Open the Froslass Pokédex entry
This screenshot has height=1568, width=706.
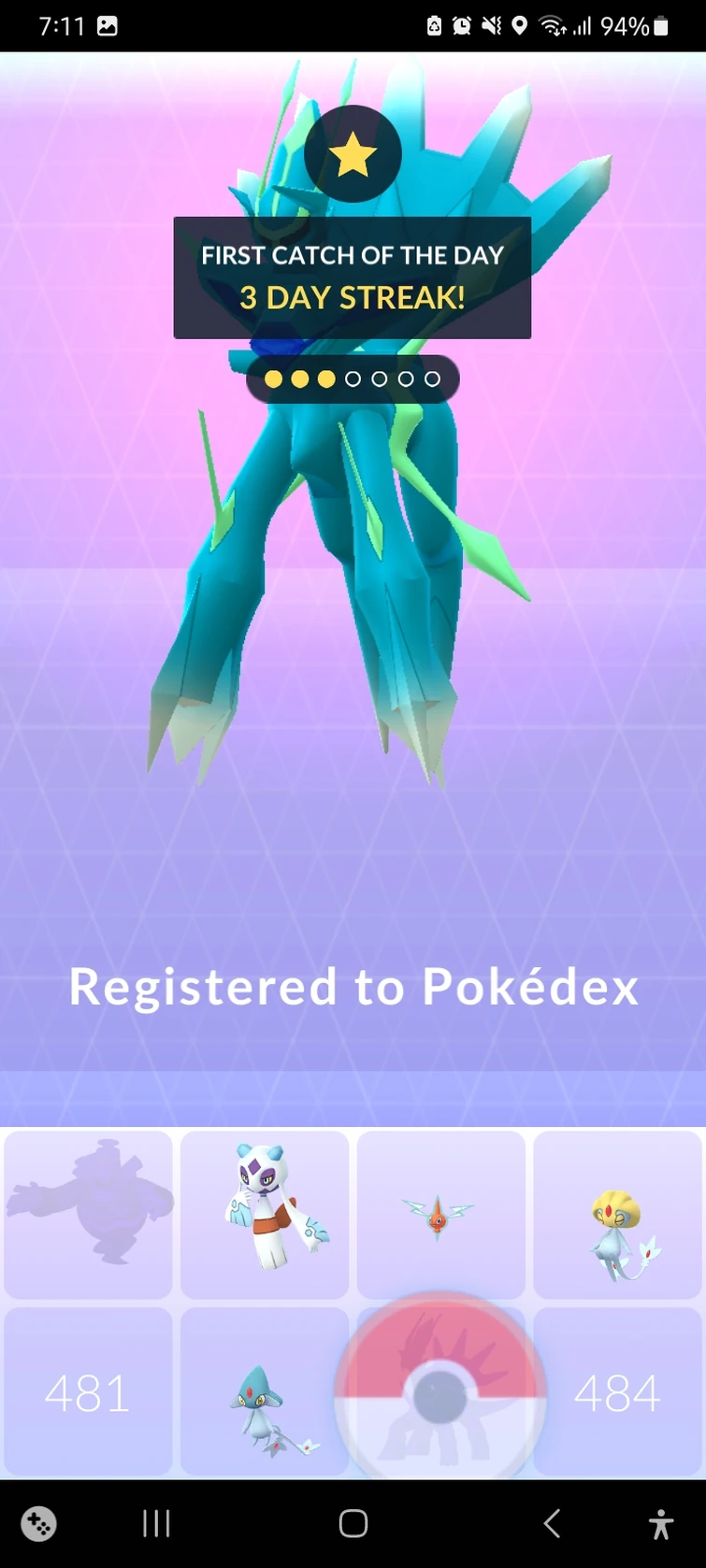point(265,1214)
